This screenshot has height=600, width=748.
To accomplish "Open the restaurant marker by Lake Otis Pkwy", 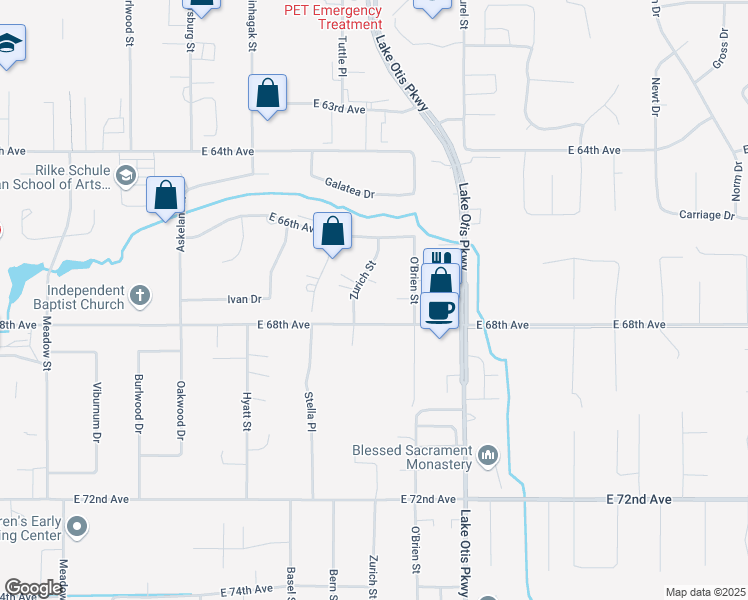I will (x=442, y=257).
